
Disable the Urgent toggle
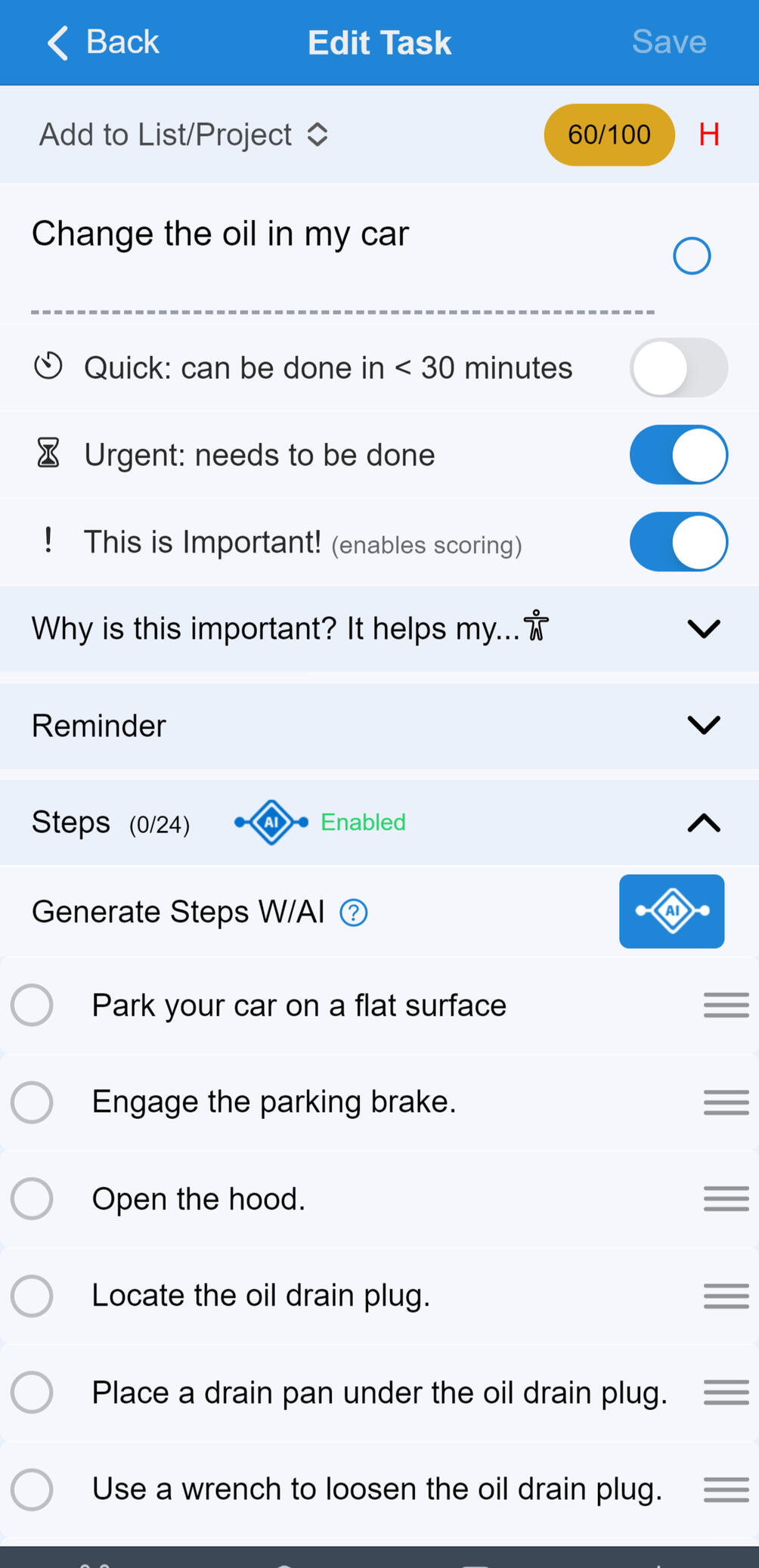[678, 454]
